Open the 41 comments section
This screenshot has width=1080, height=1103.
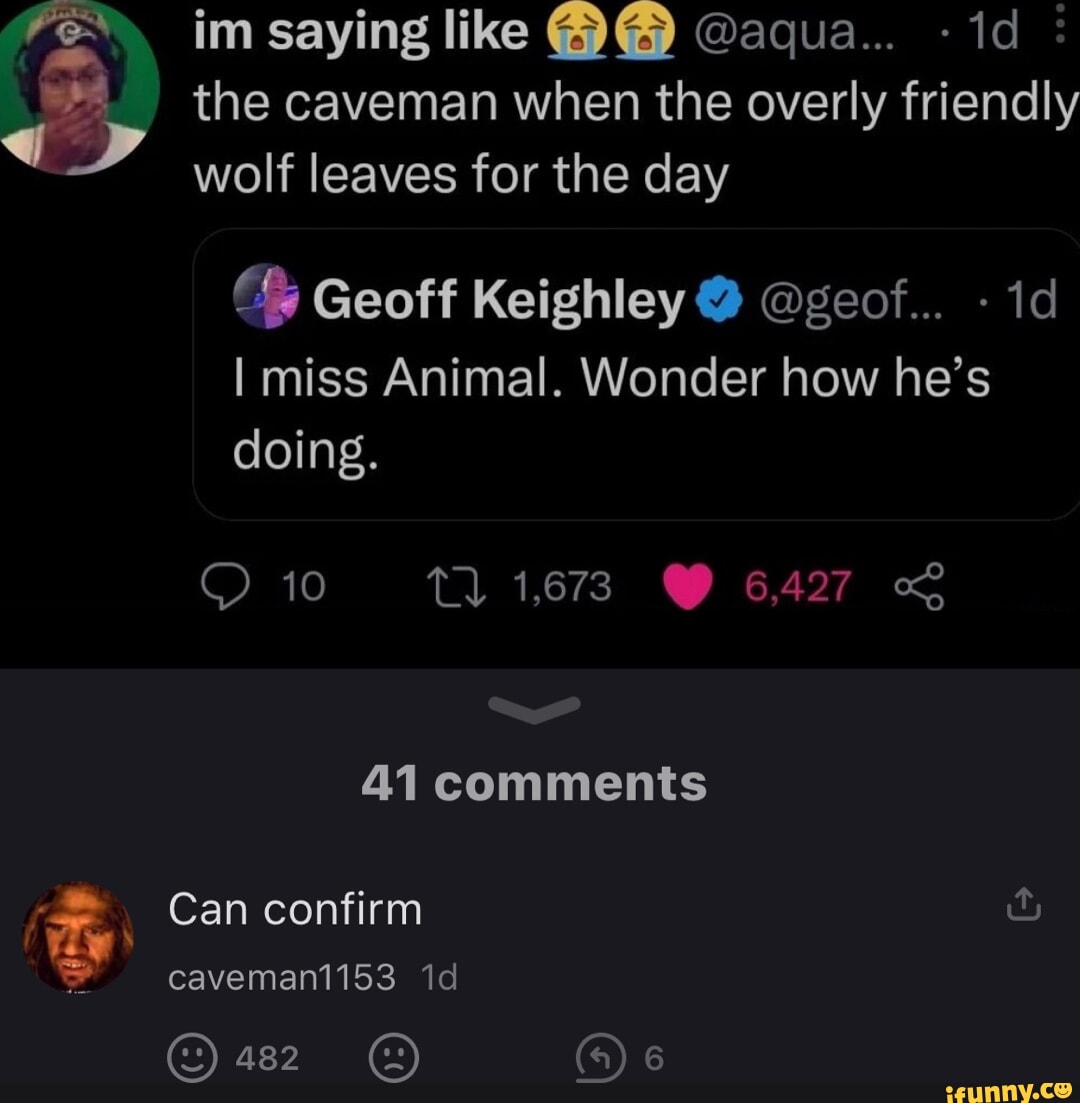coord(533,782)
